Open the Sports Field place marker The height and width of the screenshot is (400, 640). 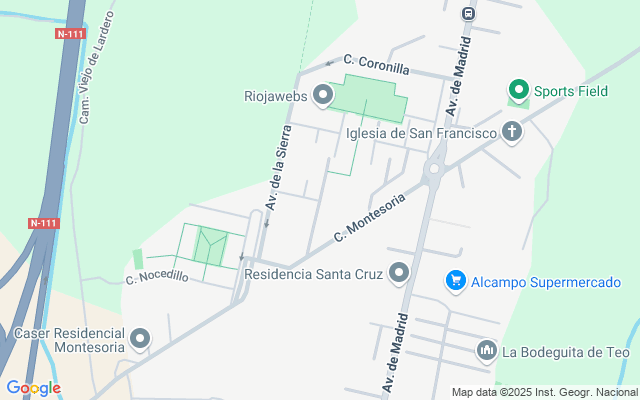coord(518,91)
